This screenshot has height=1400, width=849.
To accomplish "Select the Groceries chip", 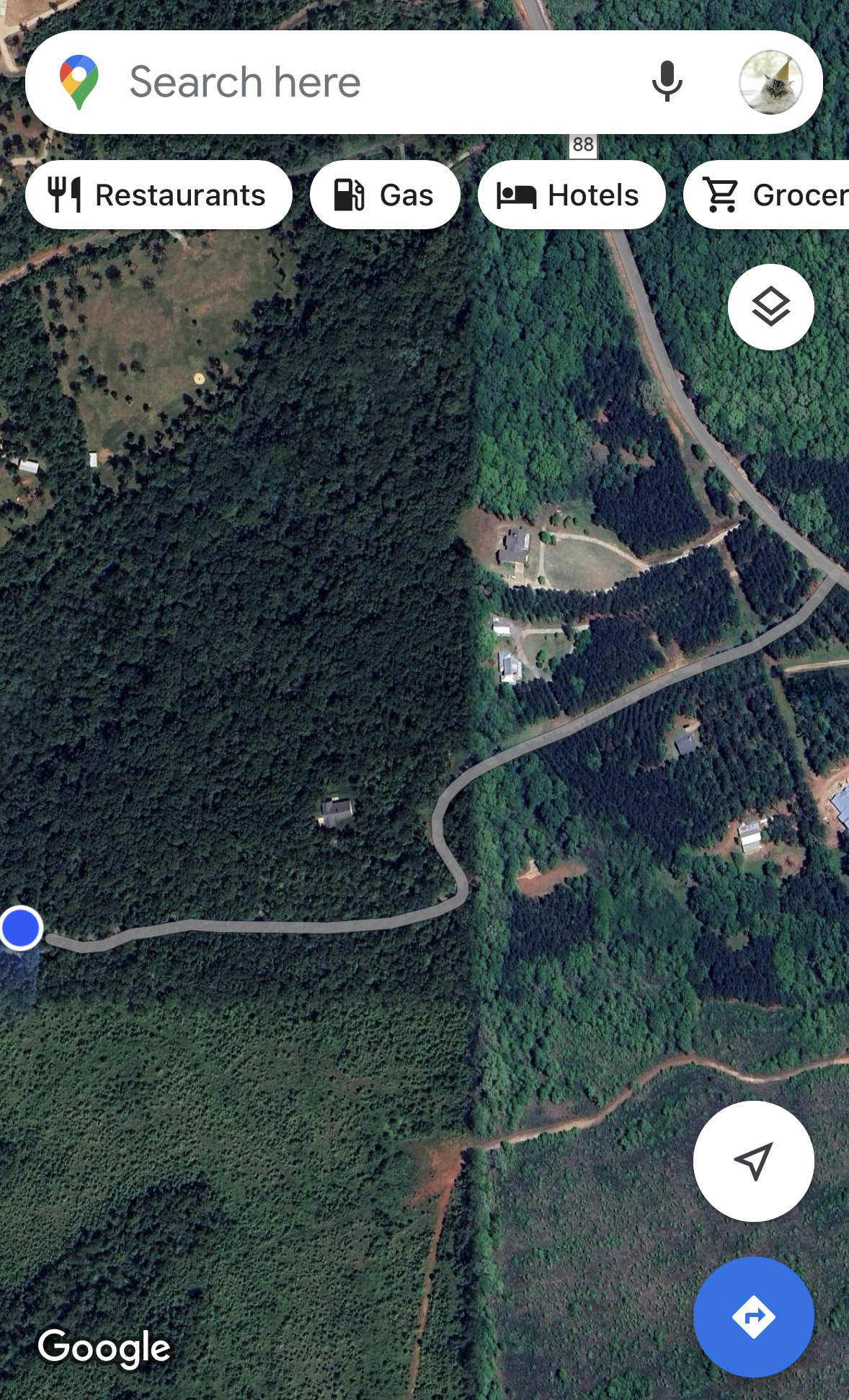I will click(767, 195).
